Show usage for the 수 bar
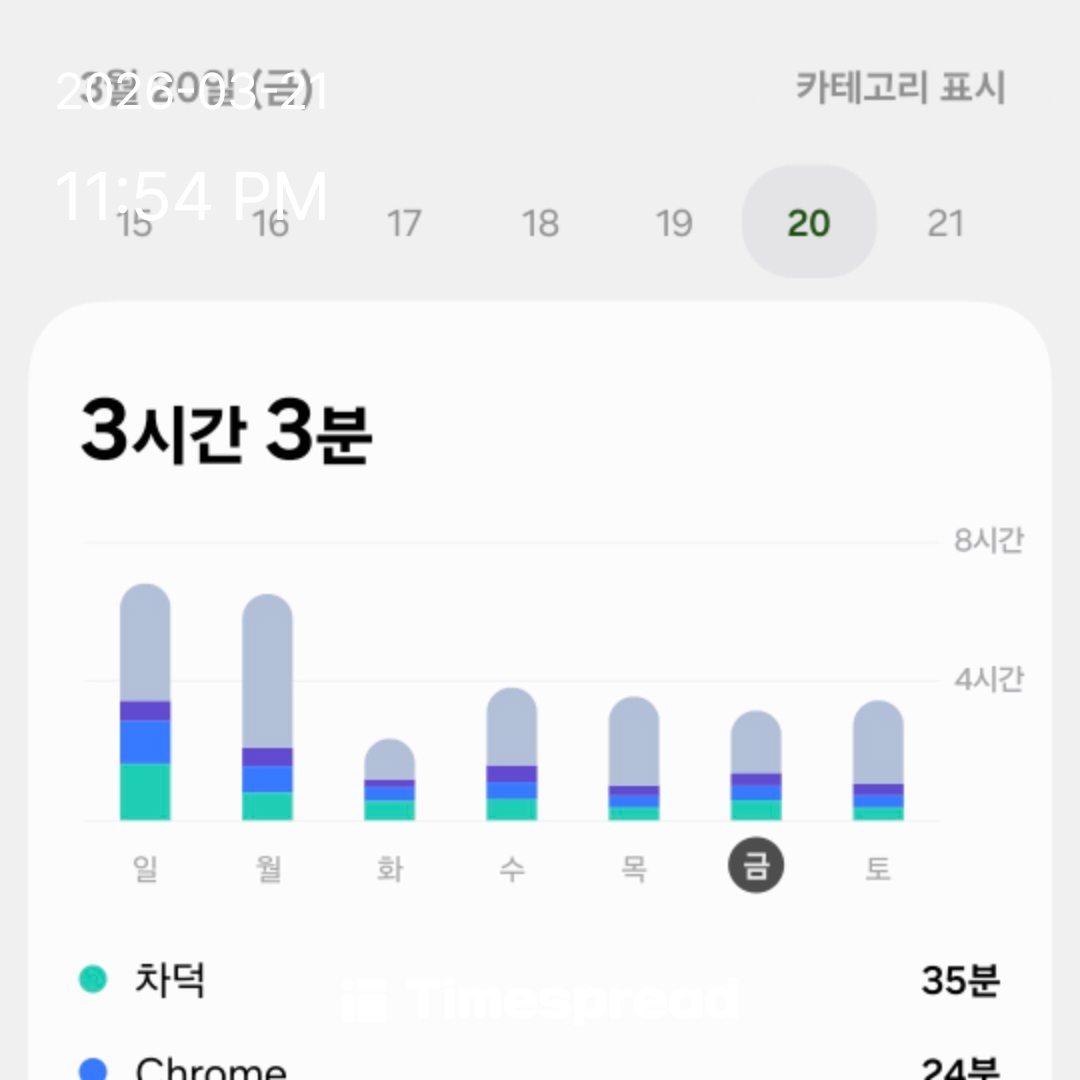Viewport: 1080px width, 1080px height. [511, 755]
